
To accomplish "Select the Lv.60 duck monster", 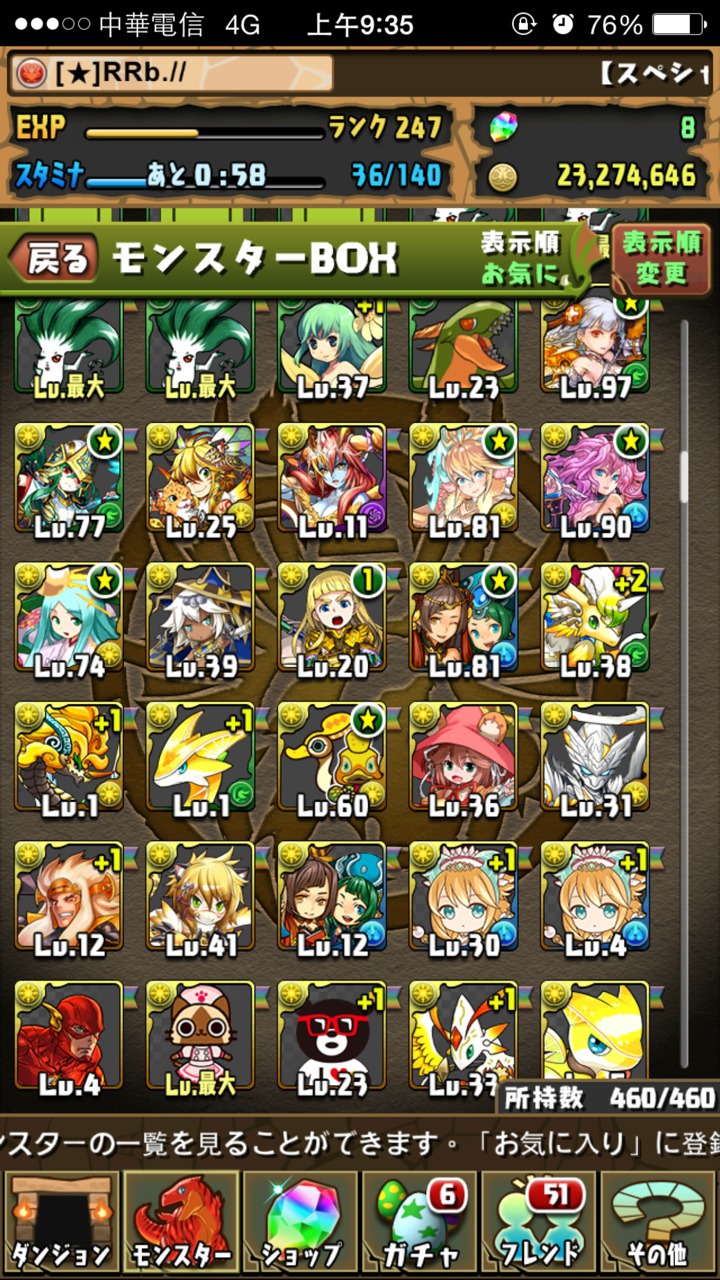I will (x=332, y=760).
